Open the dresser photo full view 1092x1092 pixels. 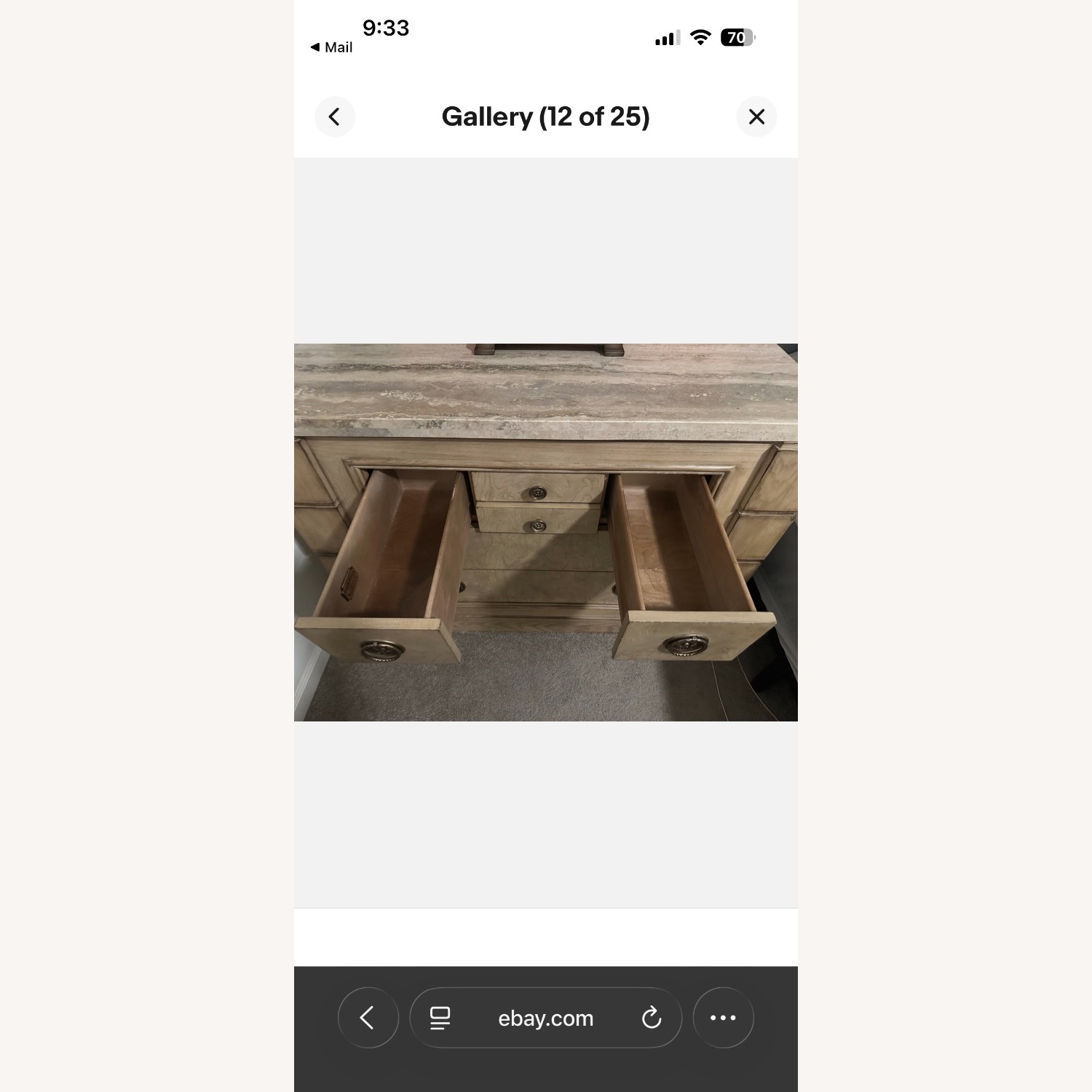[x=545, y=532]
